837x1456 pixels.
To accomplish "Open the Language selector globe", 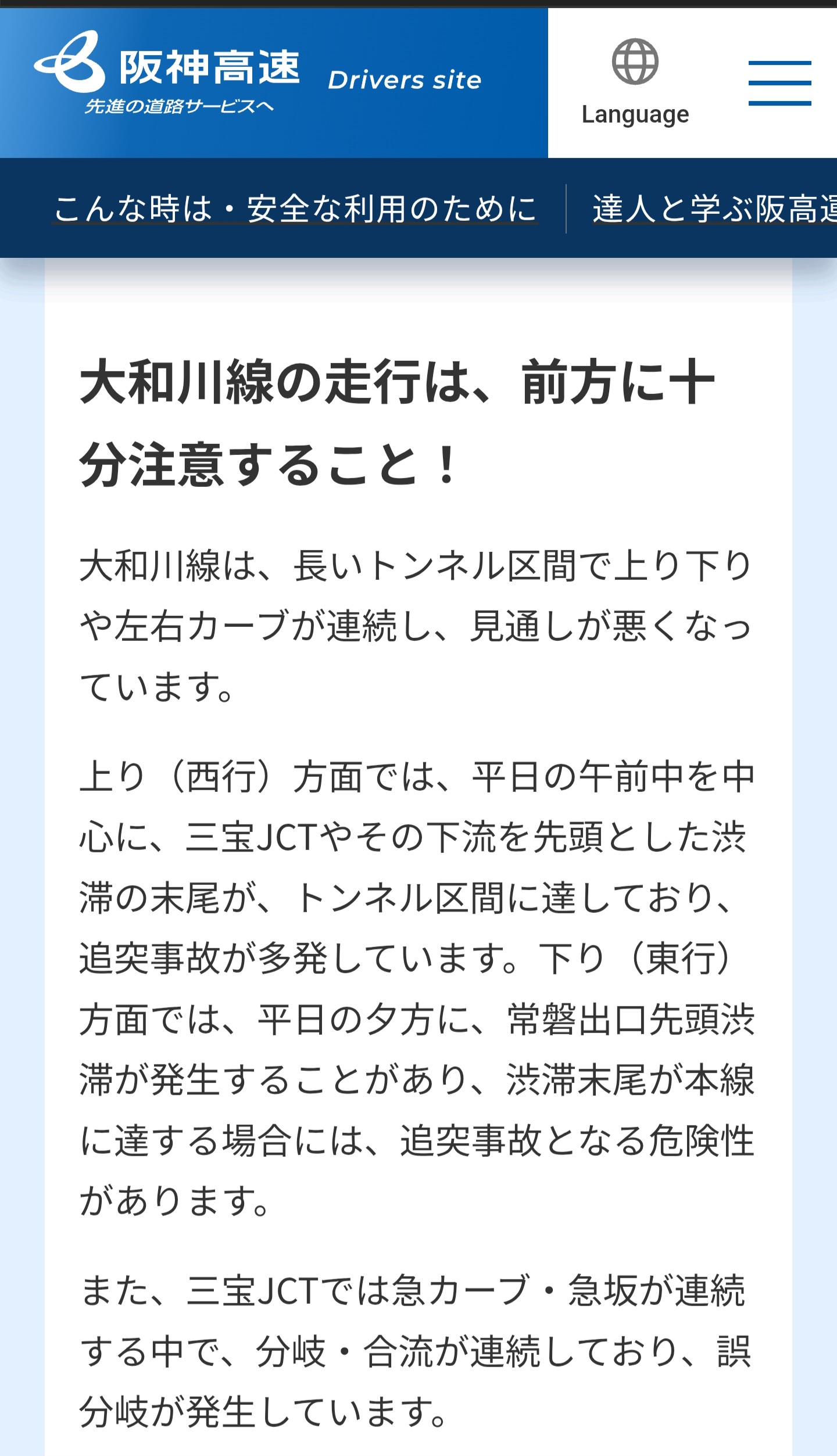I will 635,83.
